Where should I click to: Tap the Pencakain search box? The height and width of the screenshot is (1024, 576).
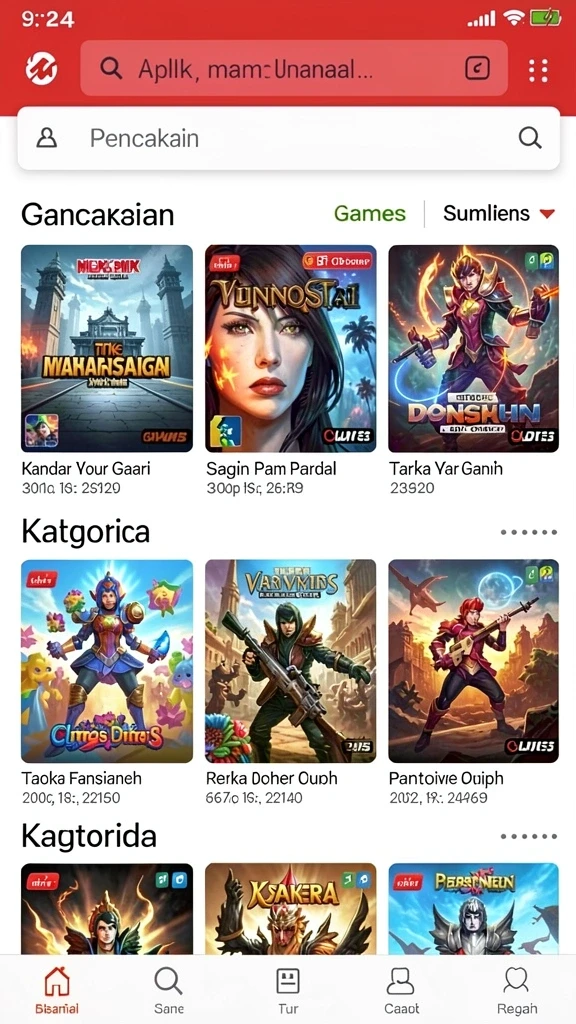tap(288, 138)
